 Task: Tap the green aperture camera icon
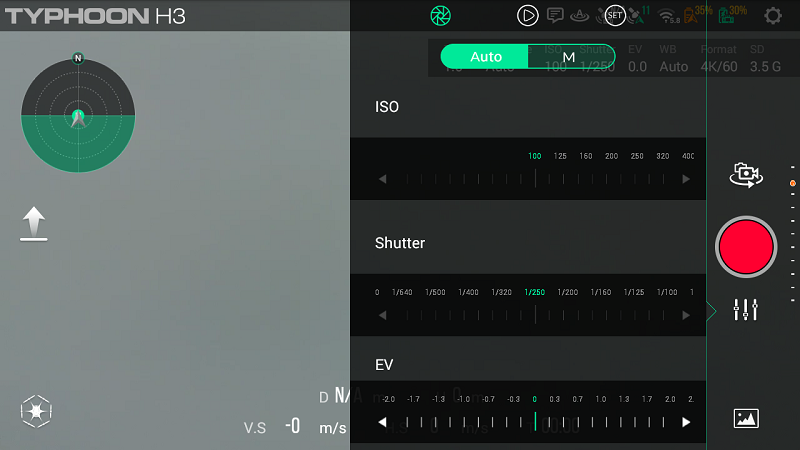[440, 15]
